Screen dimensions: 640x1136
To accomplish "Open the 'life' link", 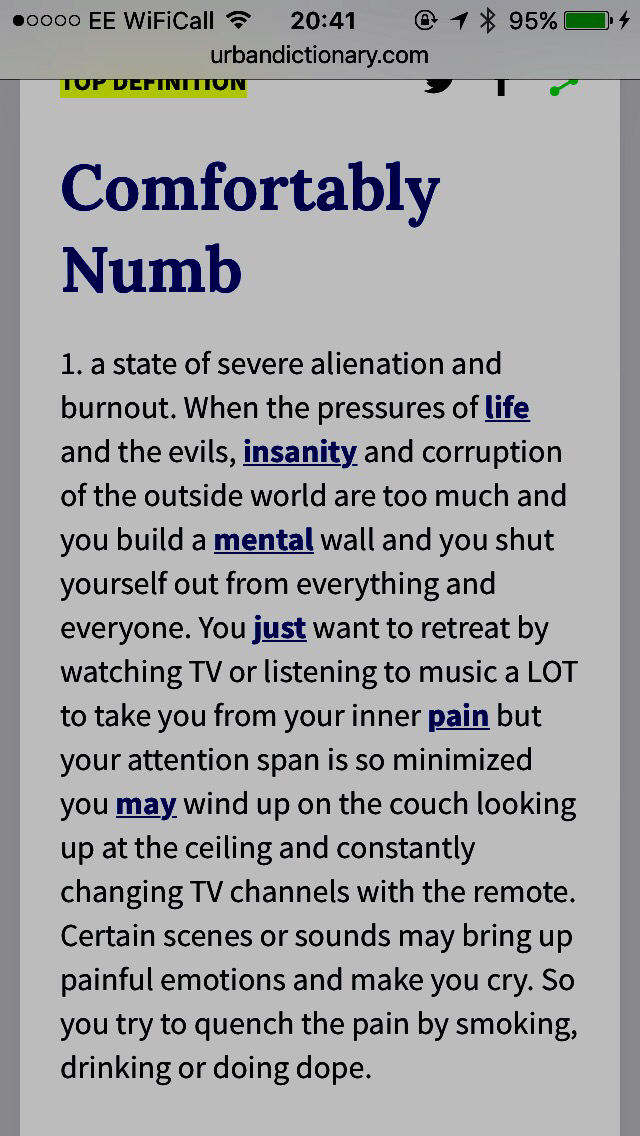I will pos(506,408).
